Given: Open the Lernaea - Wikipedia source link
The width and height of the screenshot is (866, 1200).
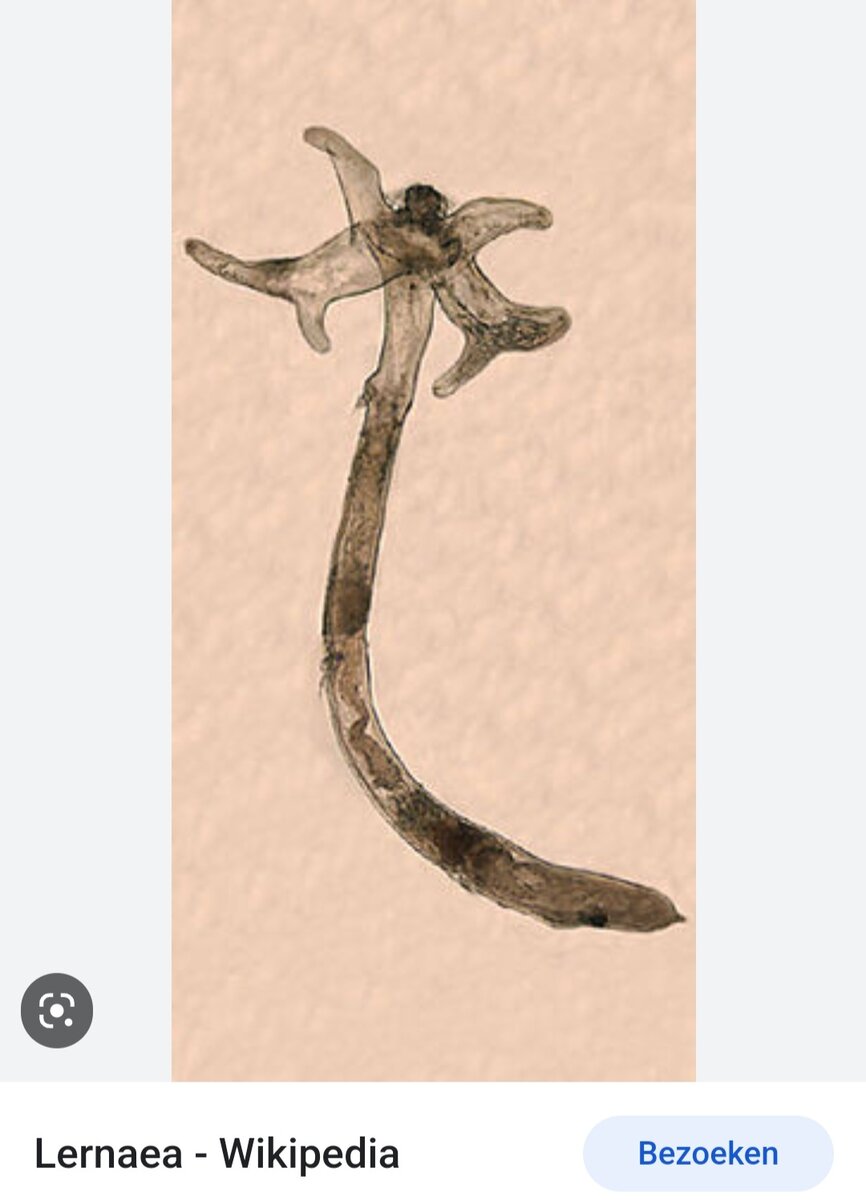Looking at the screenshot, I should (x=217, y=1154).
